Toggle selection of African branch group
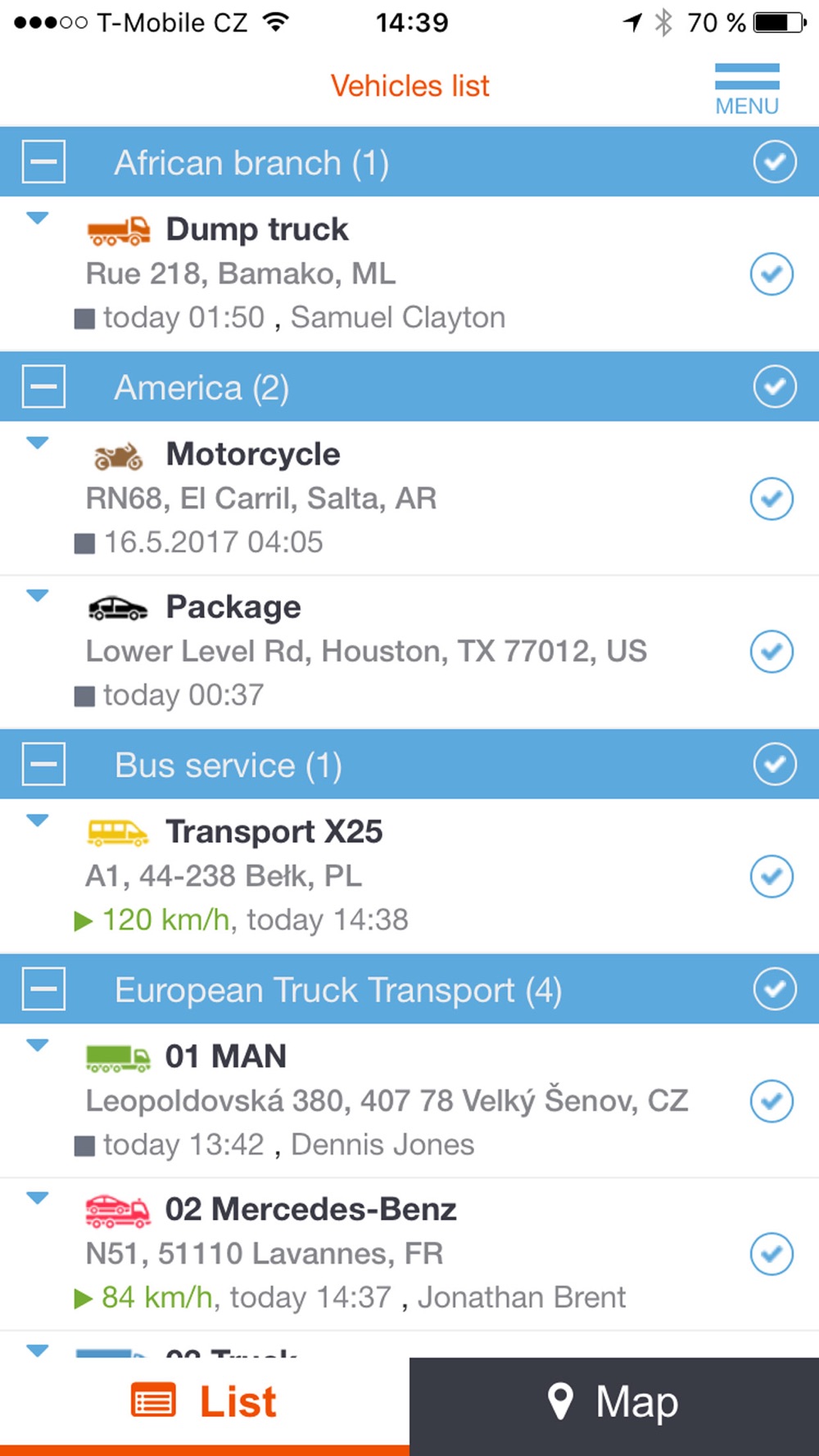819x1456 pixels. tap(774, 161)
